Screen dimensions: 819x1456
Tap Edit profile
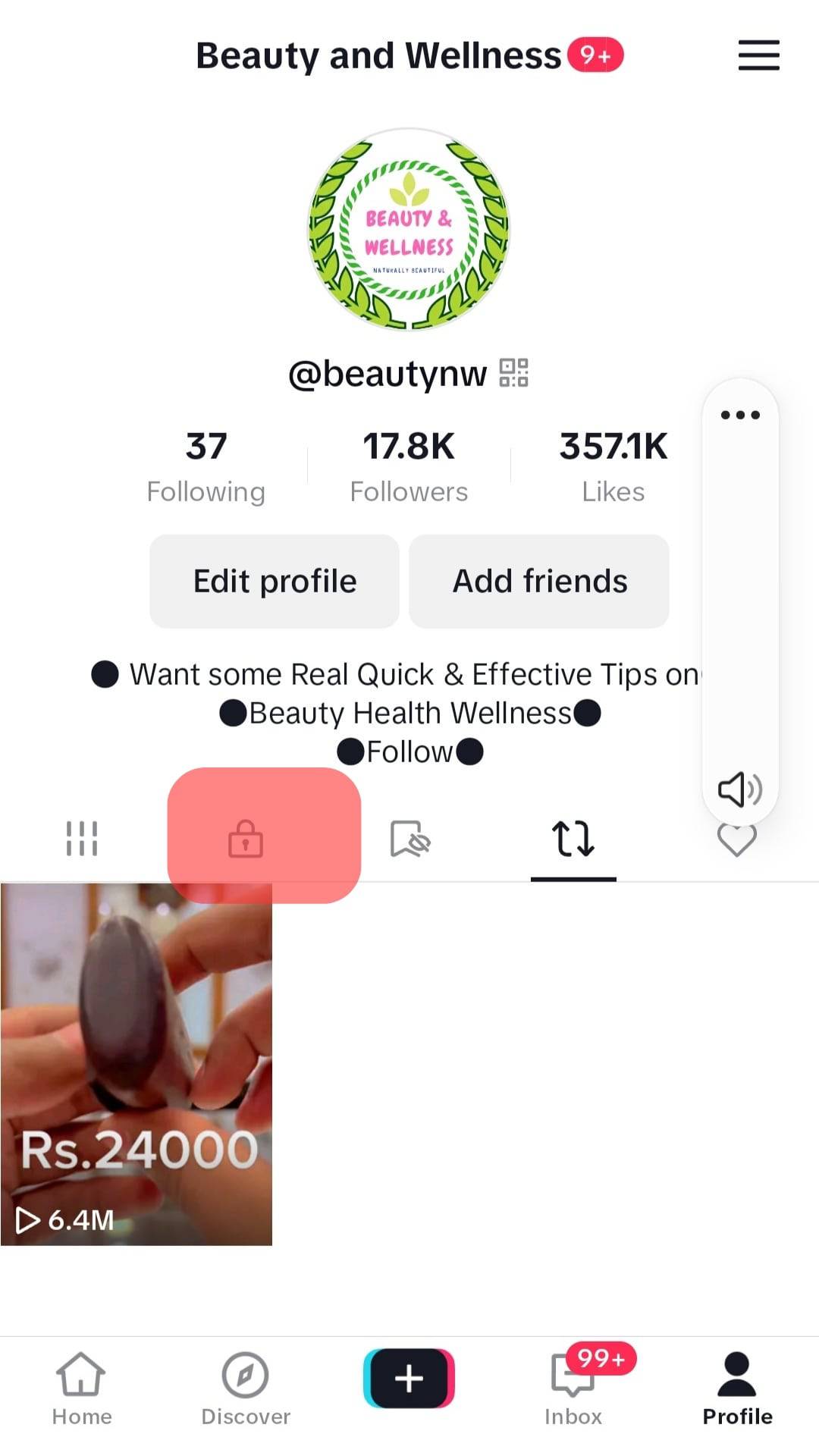275,581
